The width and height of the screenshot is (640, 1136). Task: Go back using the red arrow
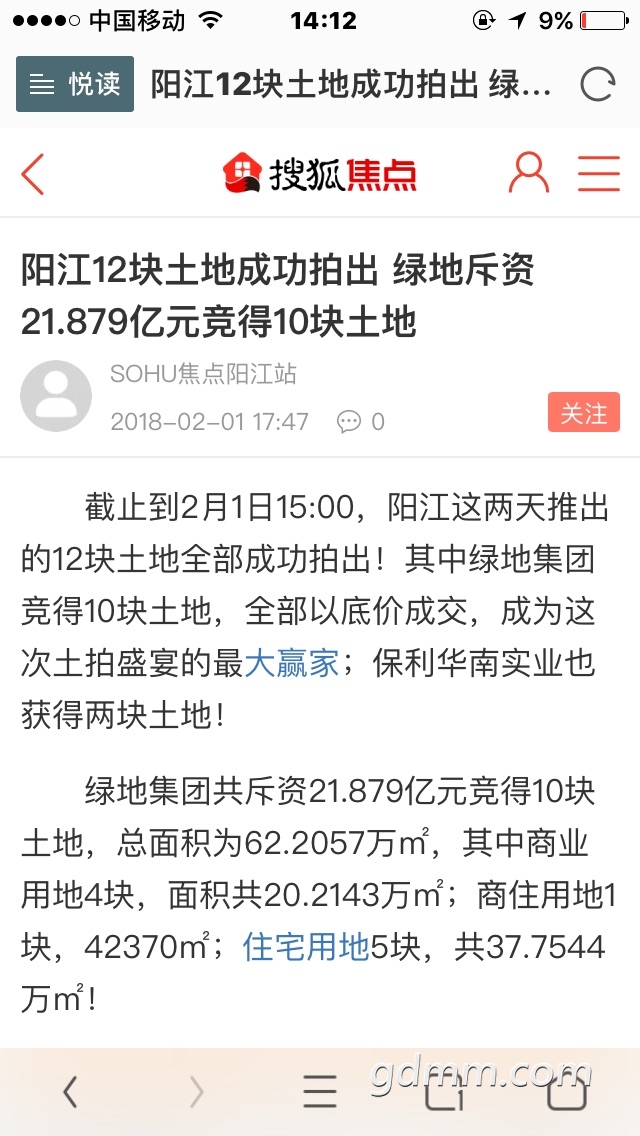[34, 175]
